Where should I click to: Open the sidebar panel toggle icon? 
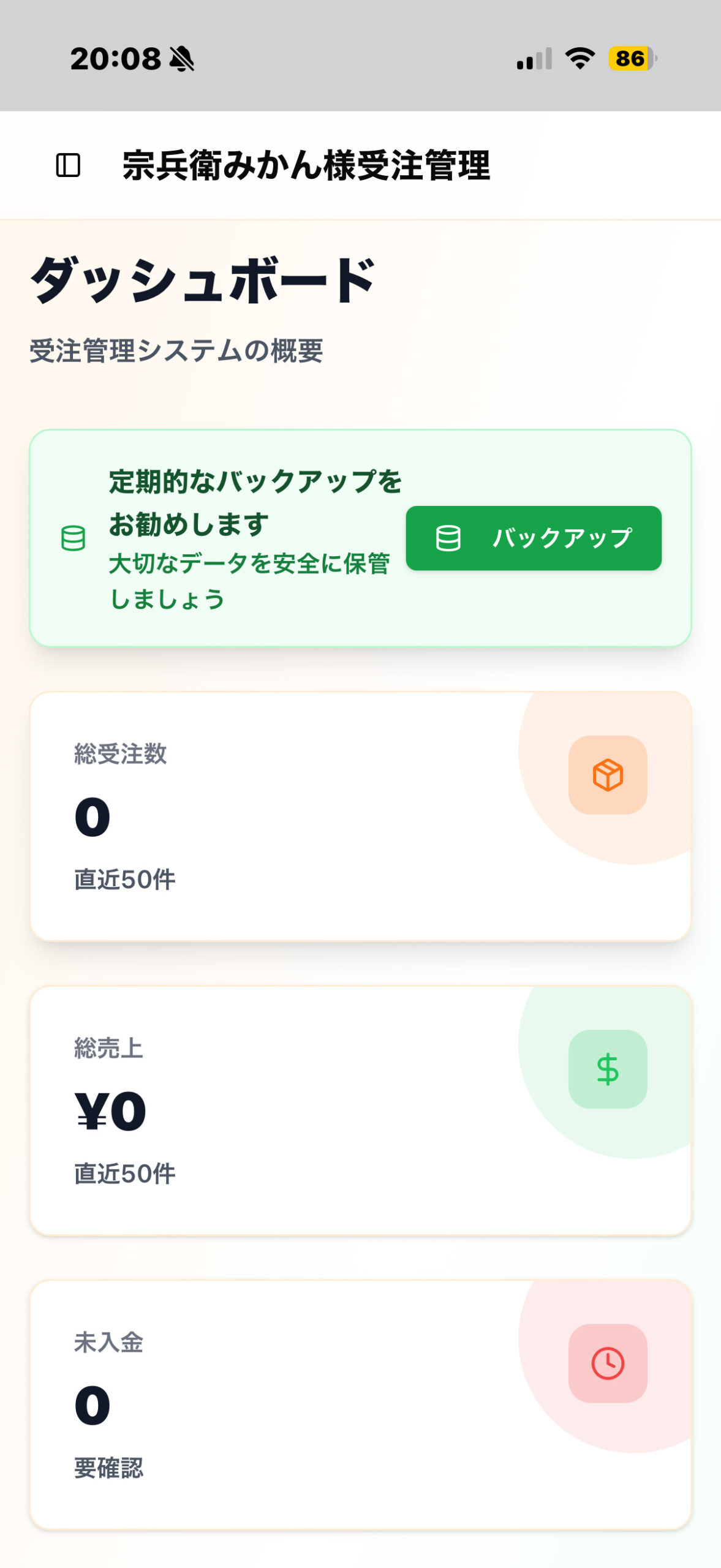pos(69,165)
